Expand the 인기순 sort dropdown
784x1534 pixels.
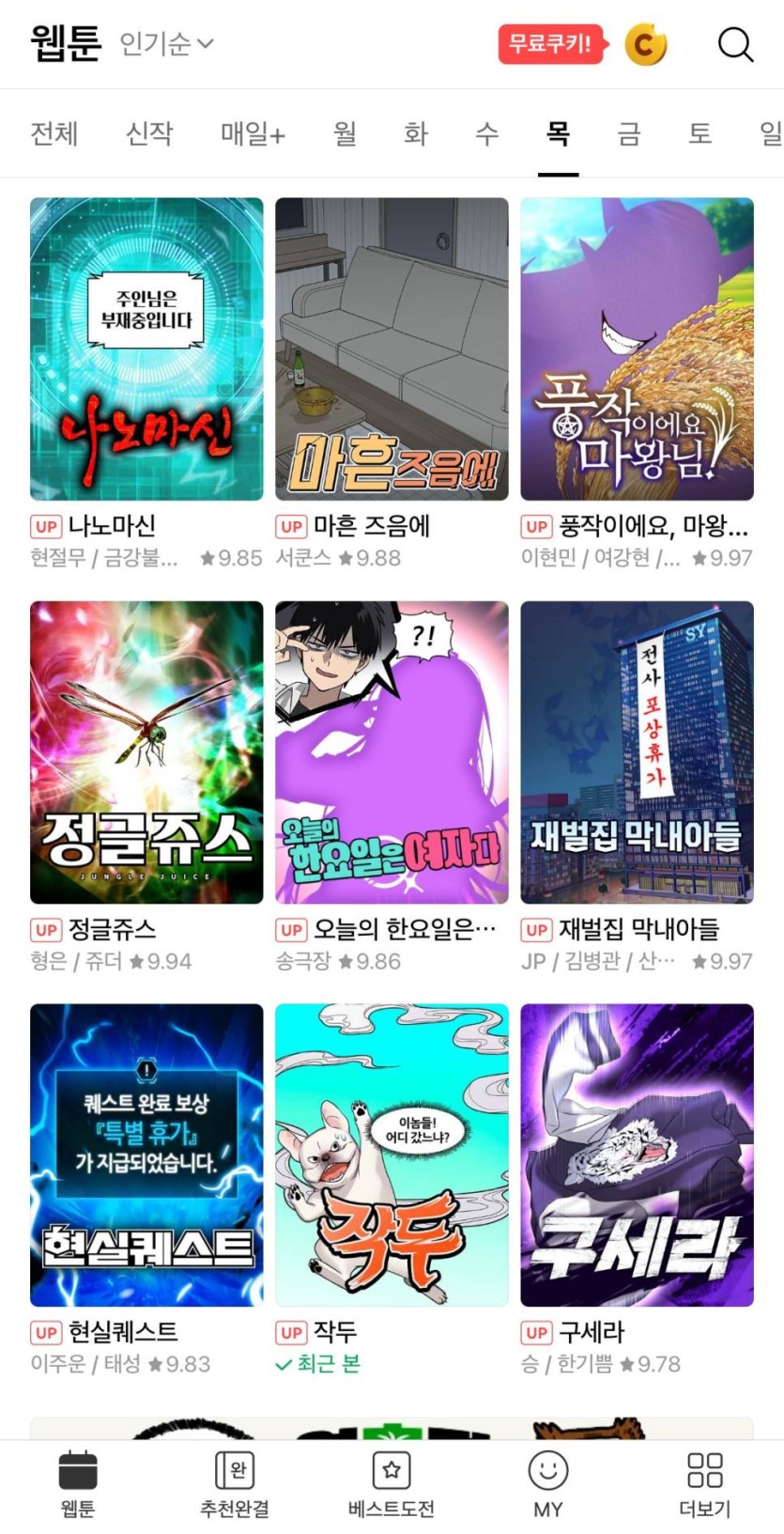tap(167, 43)
